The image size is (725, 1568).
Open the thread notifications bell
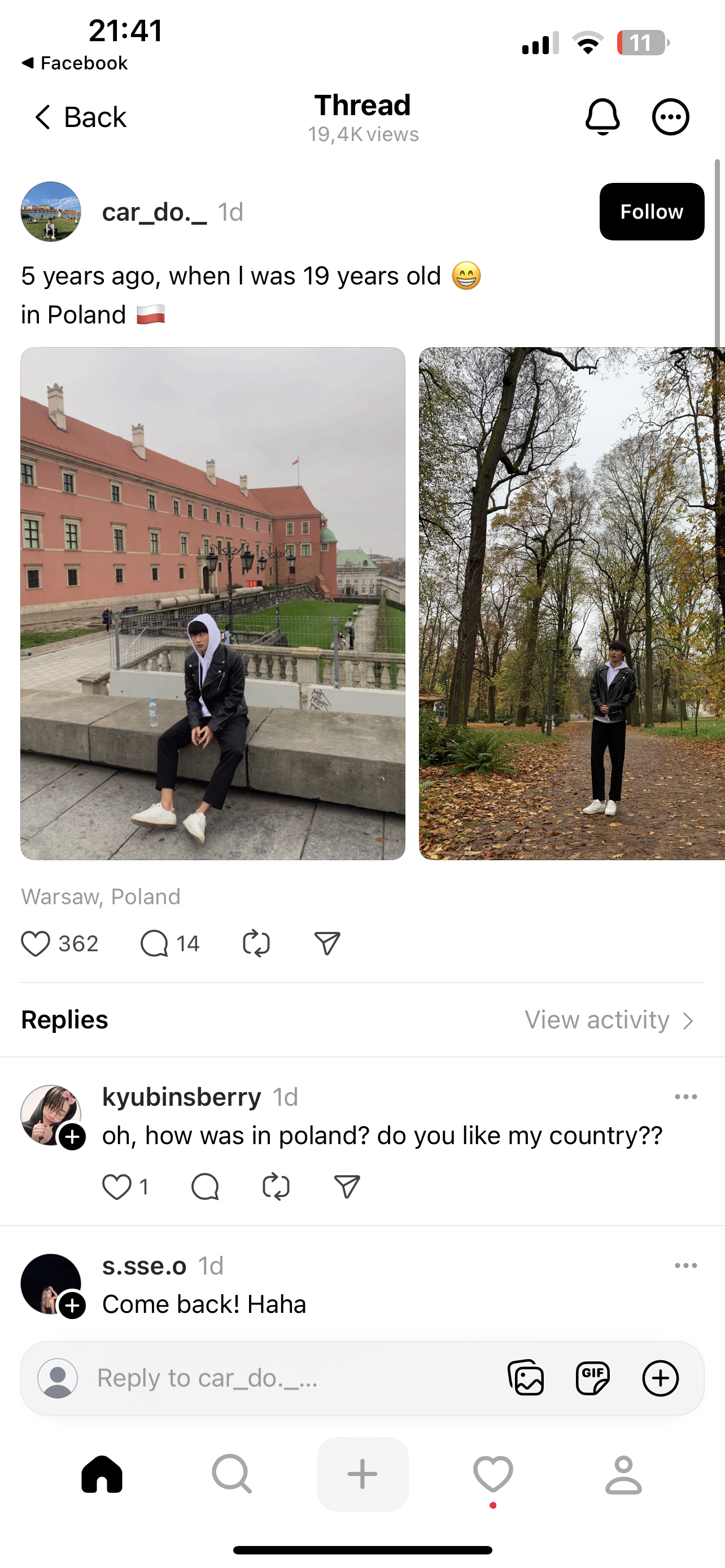tap(602, 117)
